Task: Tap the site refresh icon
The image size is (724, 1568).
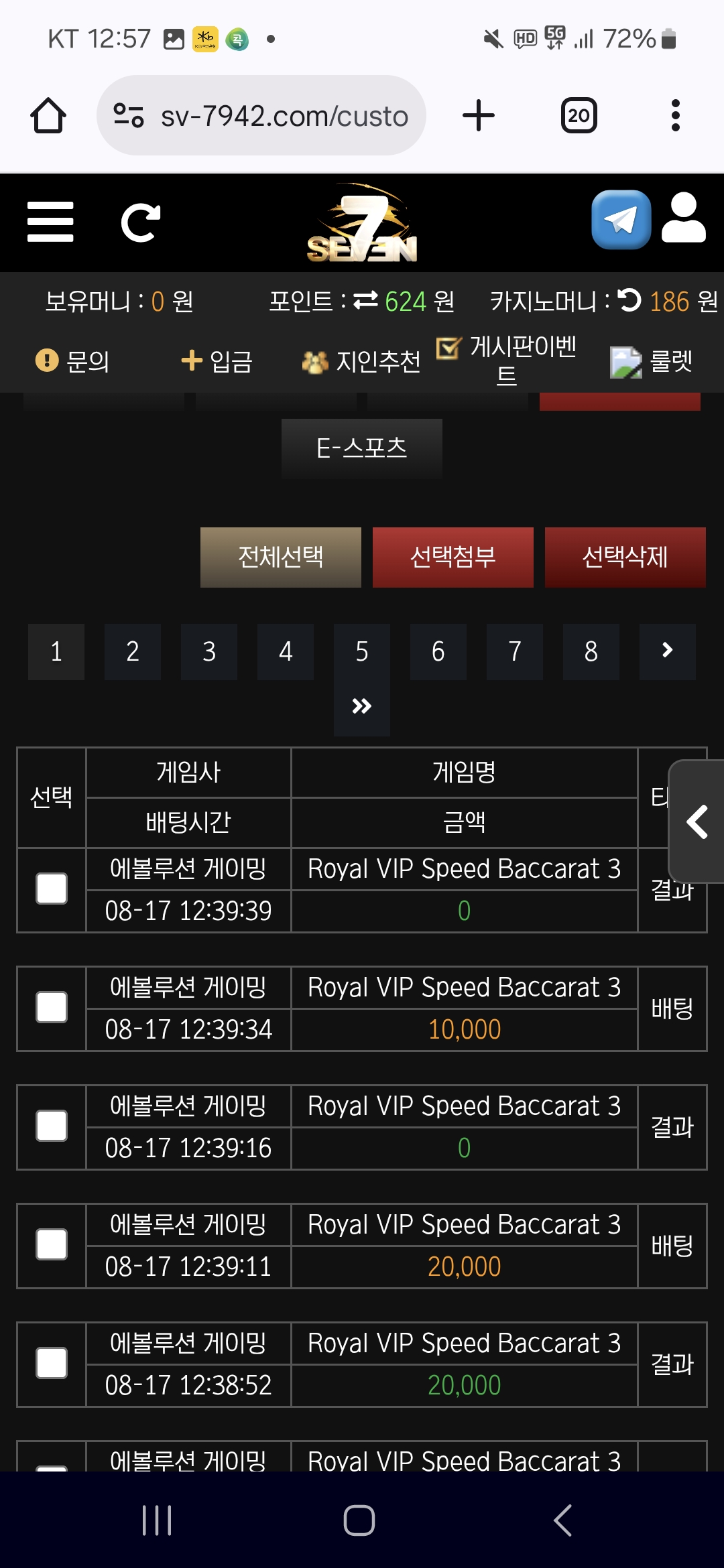Action: (x=140, y=222)
